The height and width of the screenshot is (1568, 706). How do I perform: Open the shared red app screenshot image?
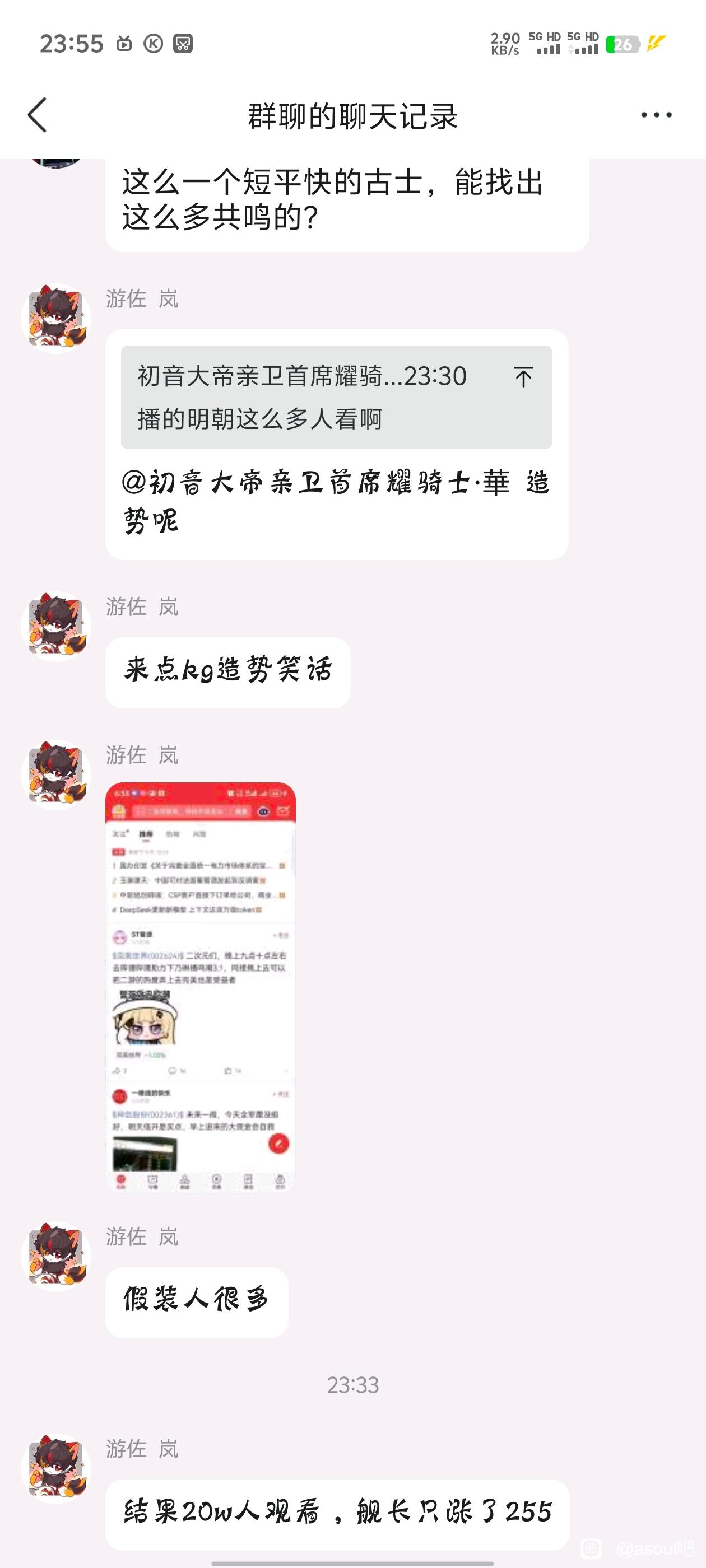tap(201, 987)
